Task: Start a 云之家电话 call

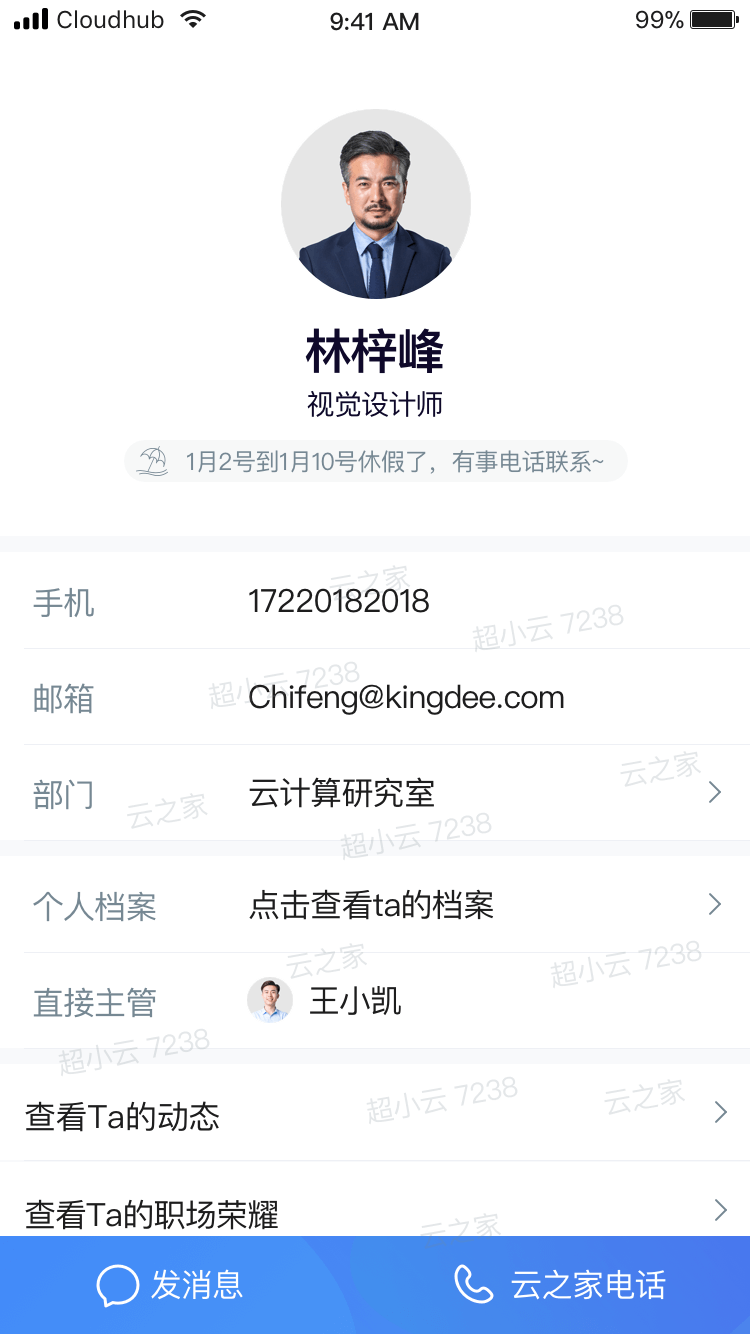Action: pos(560,1285)
